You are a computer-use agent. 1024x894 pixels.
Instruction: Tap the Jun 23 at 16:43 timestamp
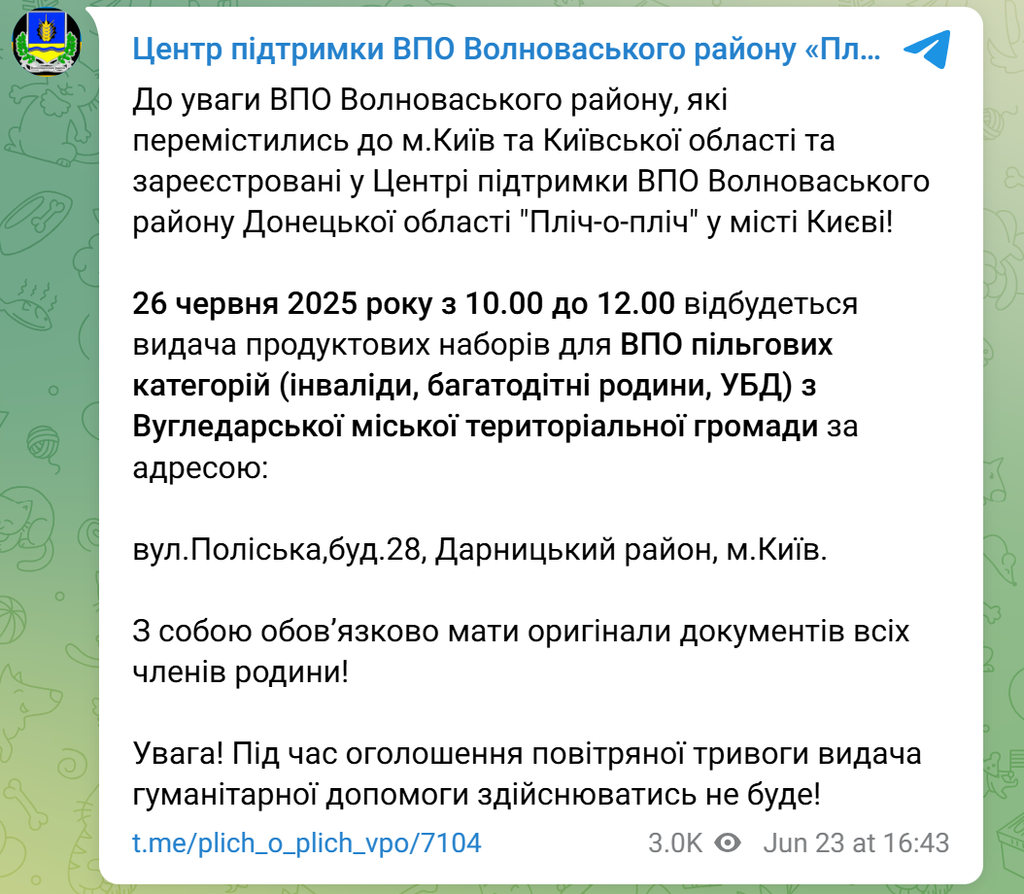click(x=856, y=843)
